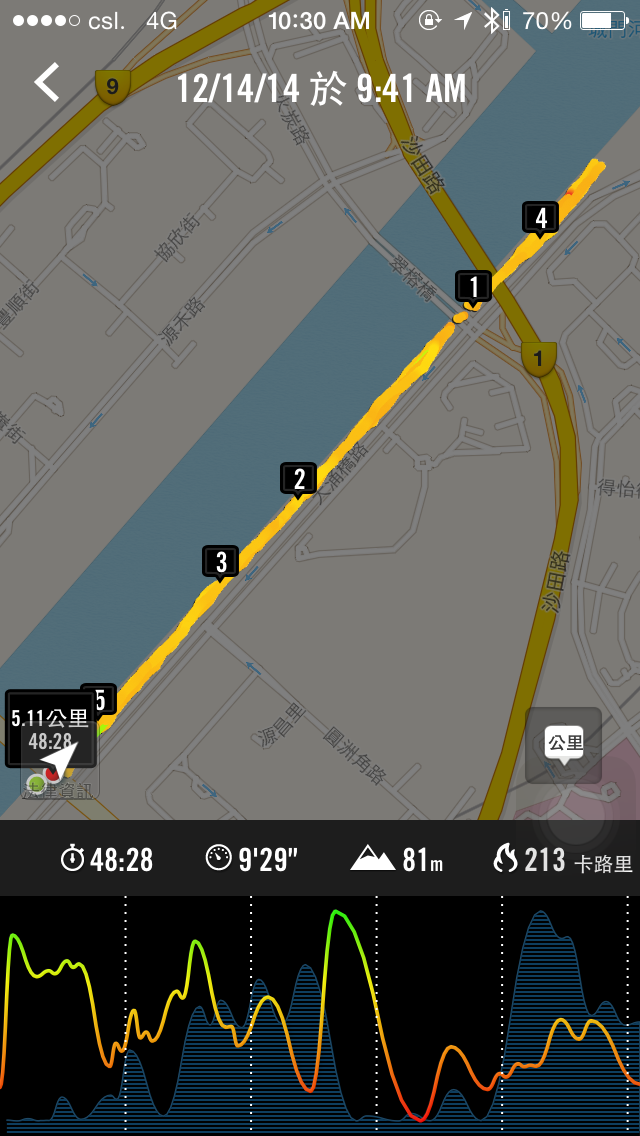Go back using the top-left arrow
The image size is (640, 1136).
pyautogui.click(x=46, y=83)
